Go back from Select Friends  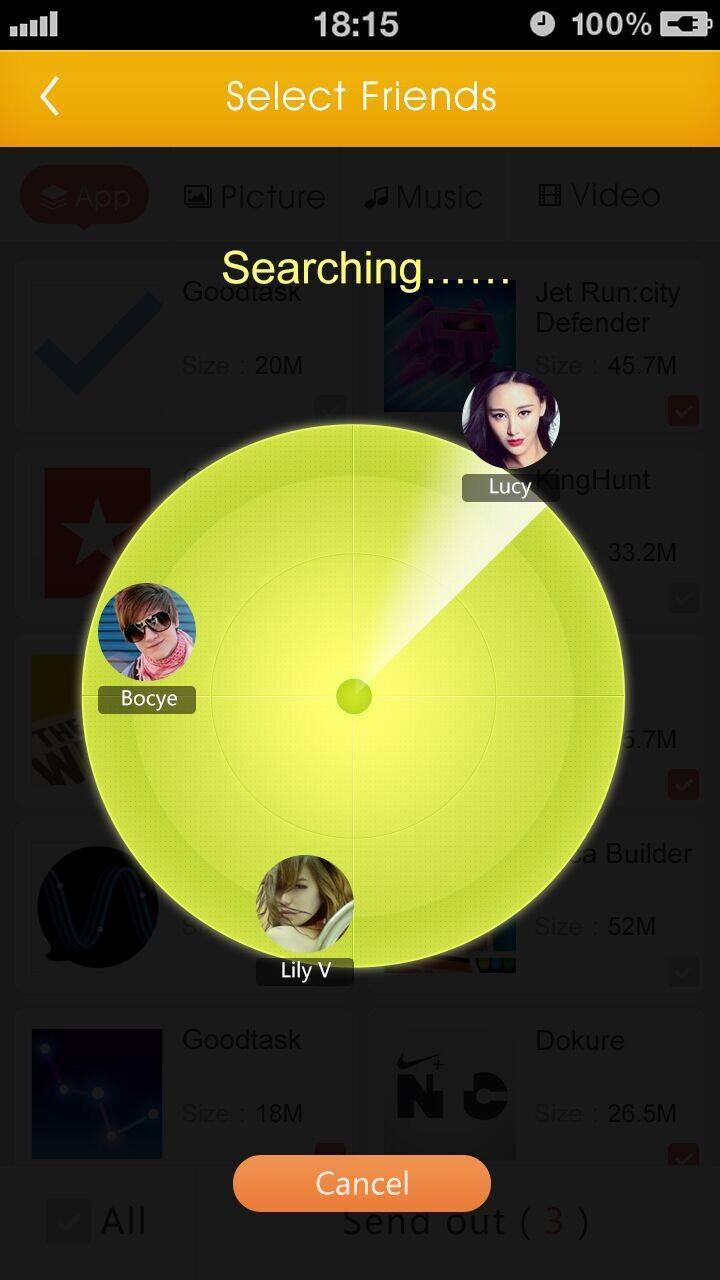click(x=50, y=97)
